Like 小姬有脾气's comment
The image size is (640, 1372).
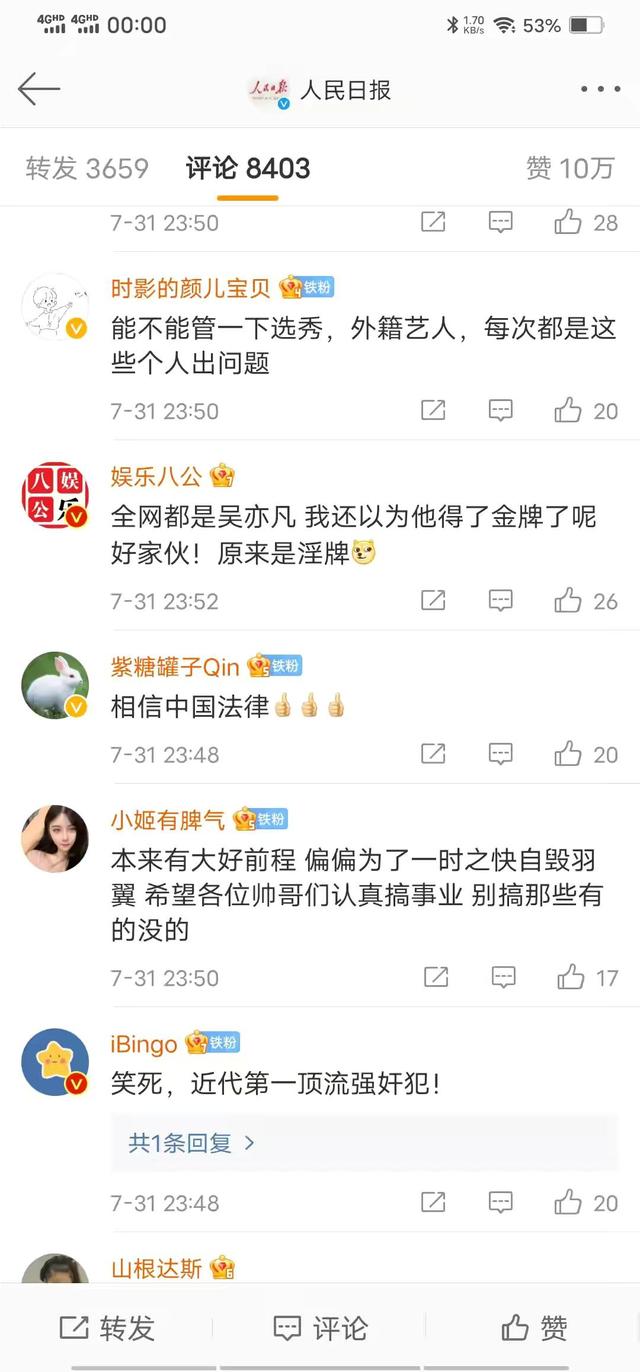coord(571,977)
